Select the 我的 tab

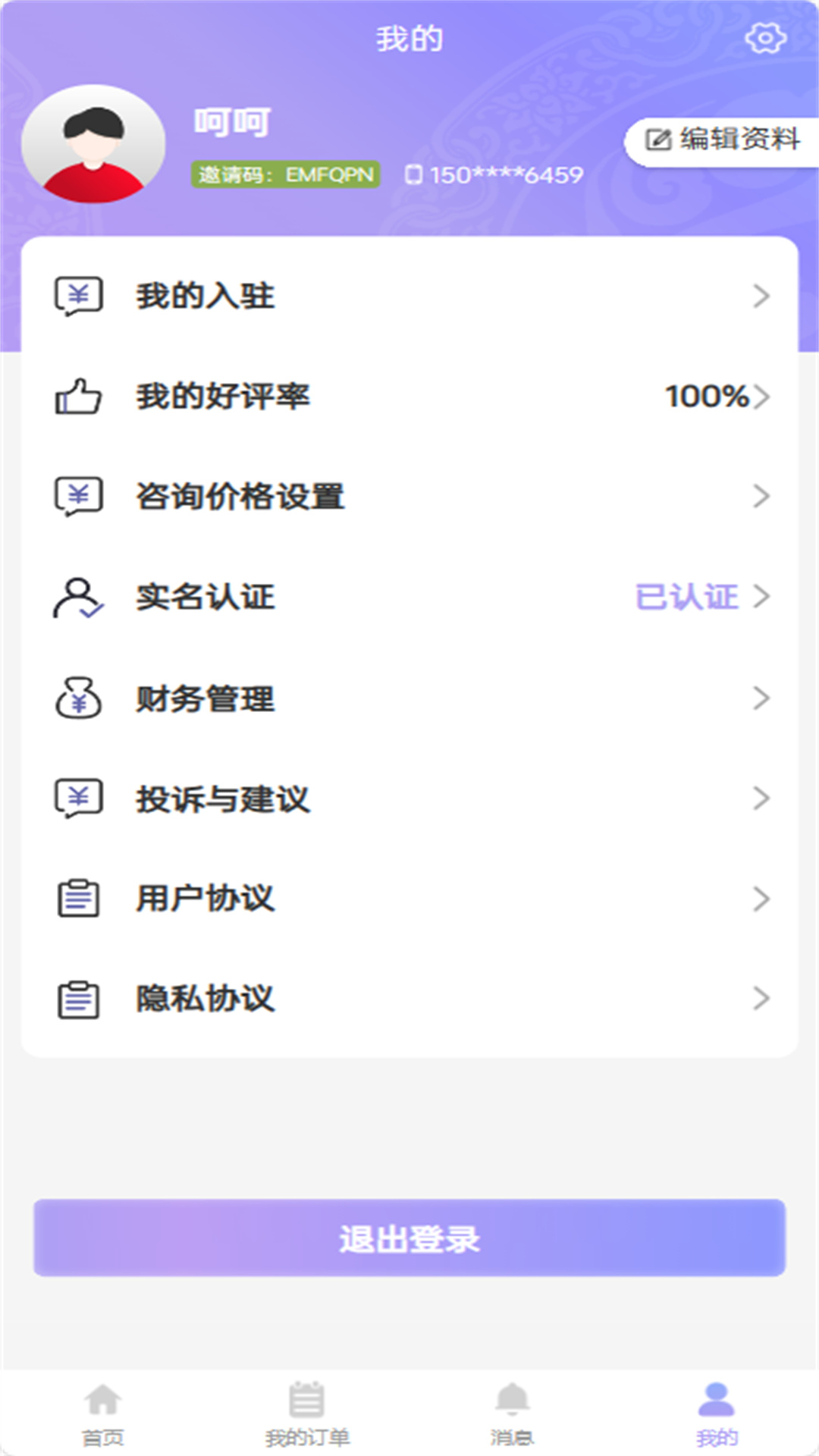click(x=717, y=1412)
